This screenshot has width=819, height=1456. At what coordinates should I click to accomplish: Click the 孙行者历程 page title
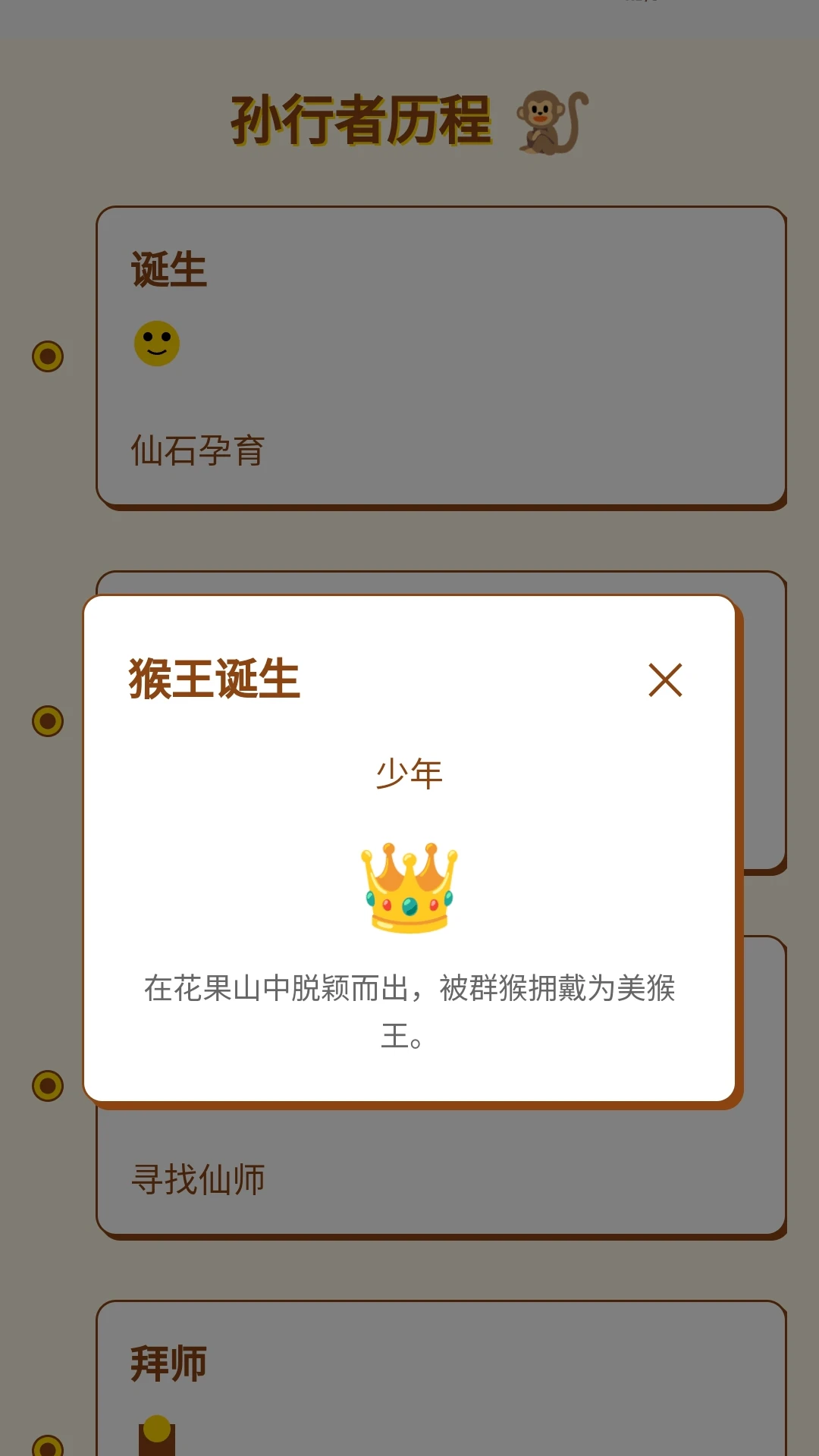tap(360, 120)
